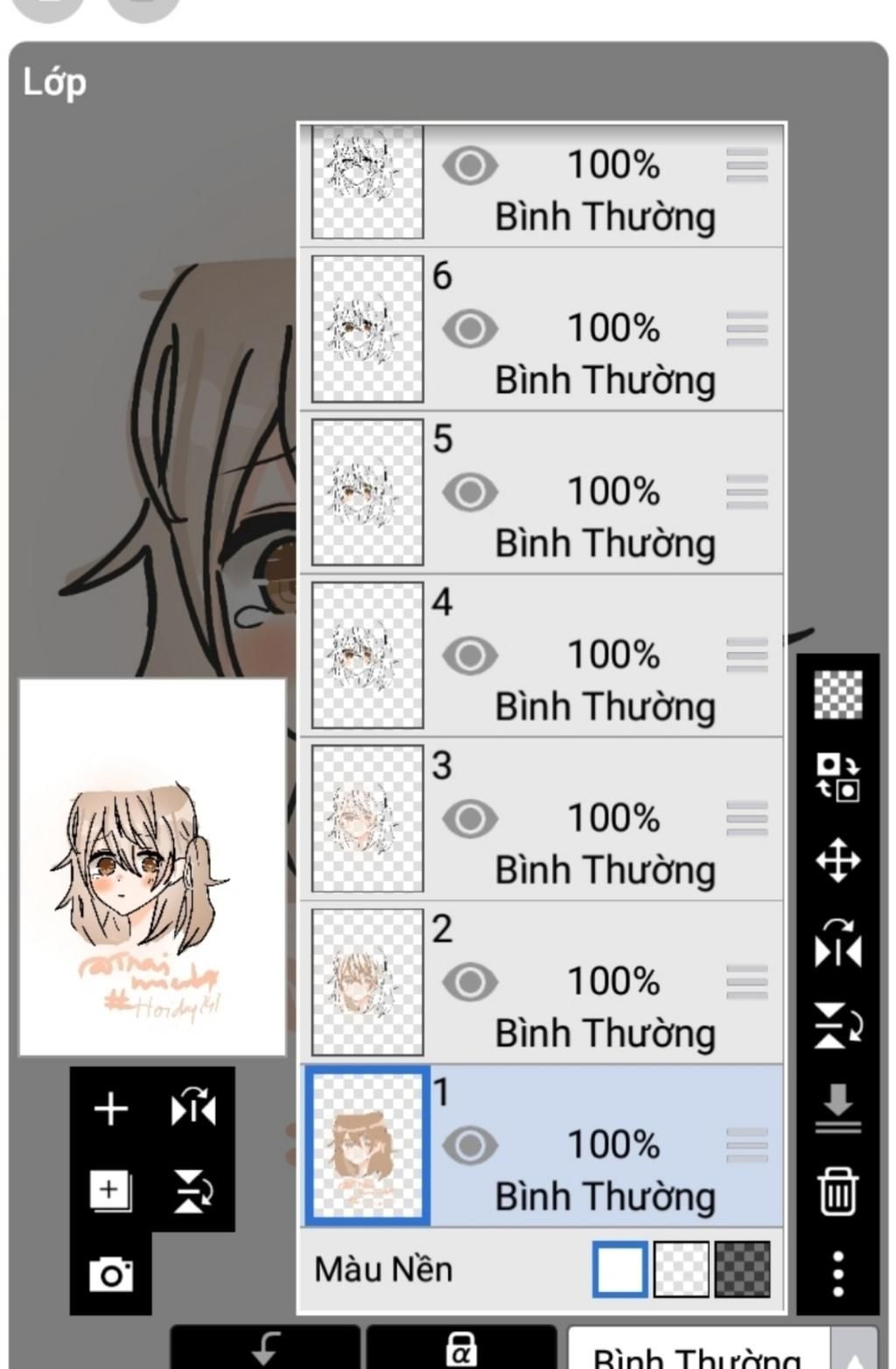The width and height of the screenshot is (896, 1369).
Task: Tap the reorder handle on layer 6
Action: 746,329
